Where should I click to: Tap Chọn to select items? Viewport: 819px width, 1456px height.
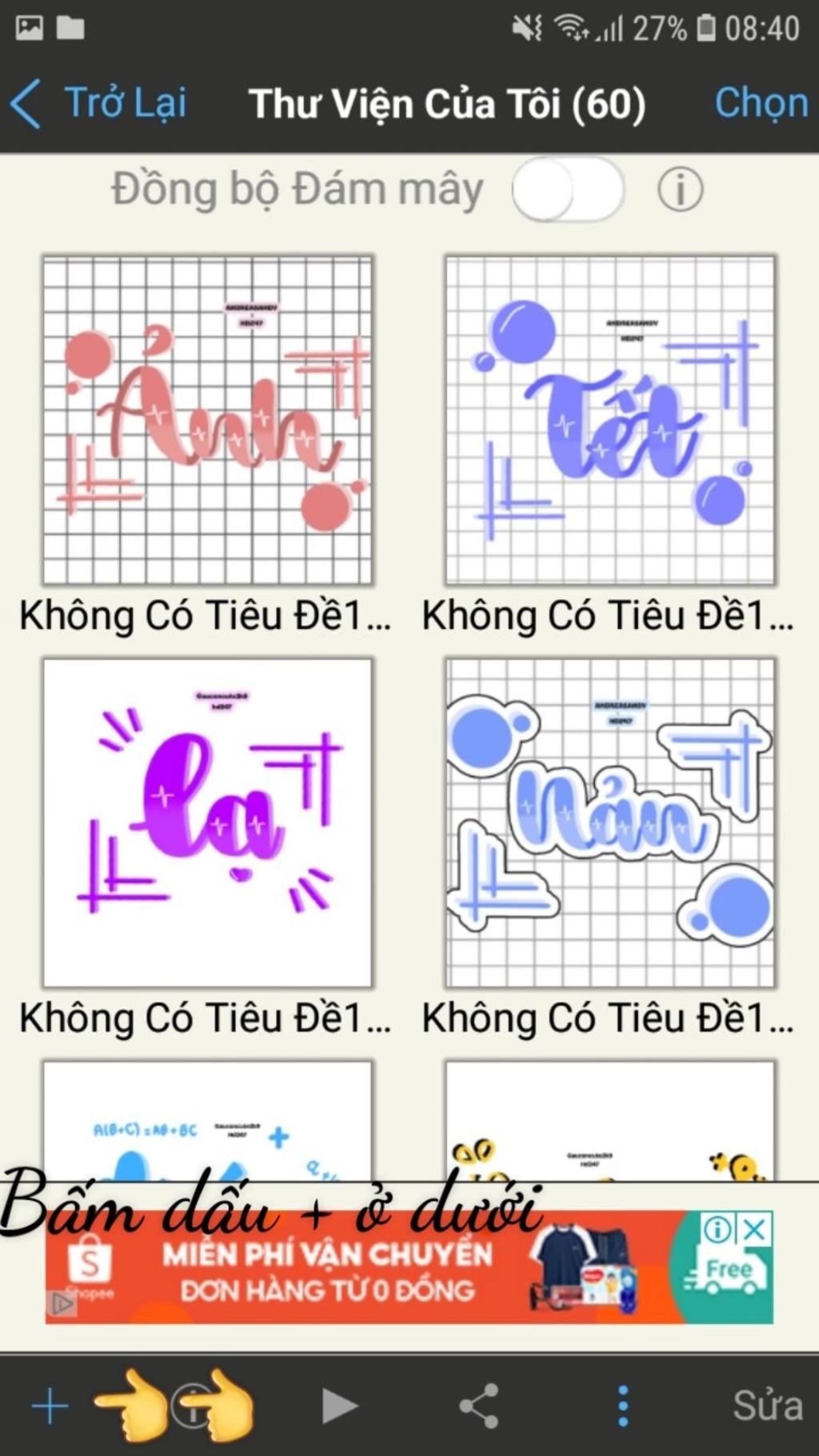pyautogui.click(x=761, y=103)
